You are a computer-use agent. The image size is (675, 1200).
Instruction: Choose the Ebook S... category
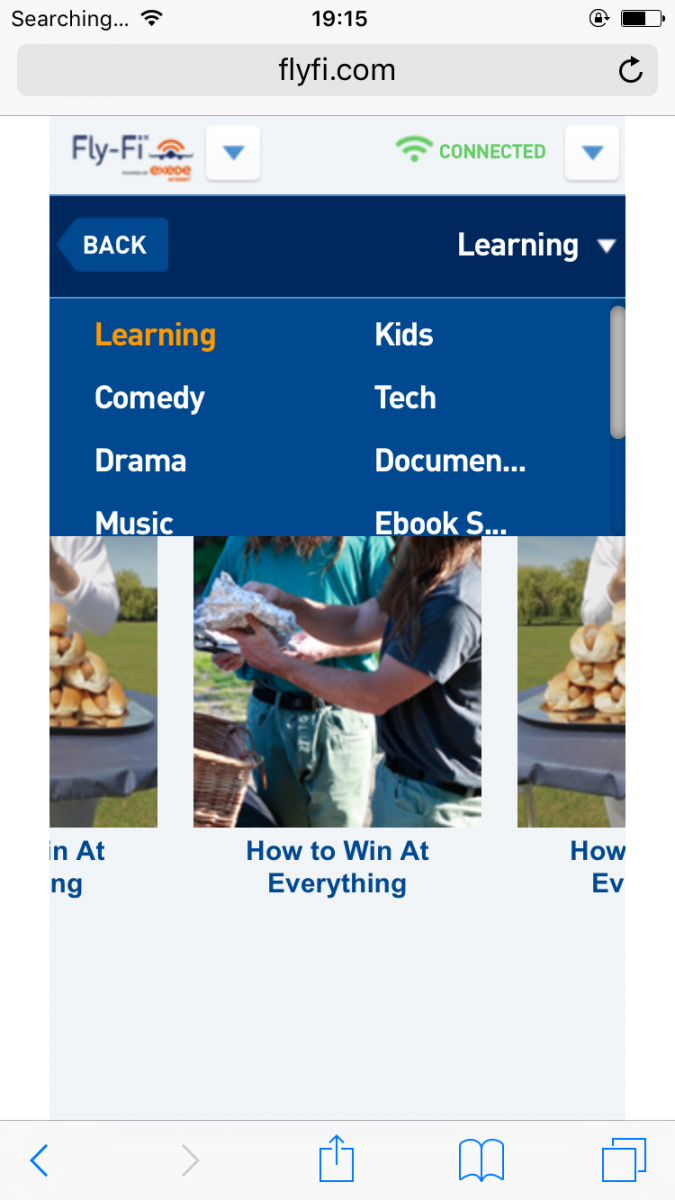[441, 522]
